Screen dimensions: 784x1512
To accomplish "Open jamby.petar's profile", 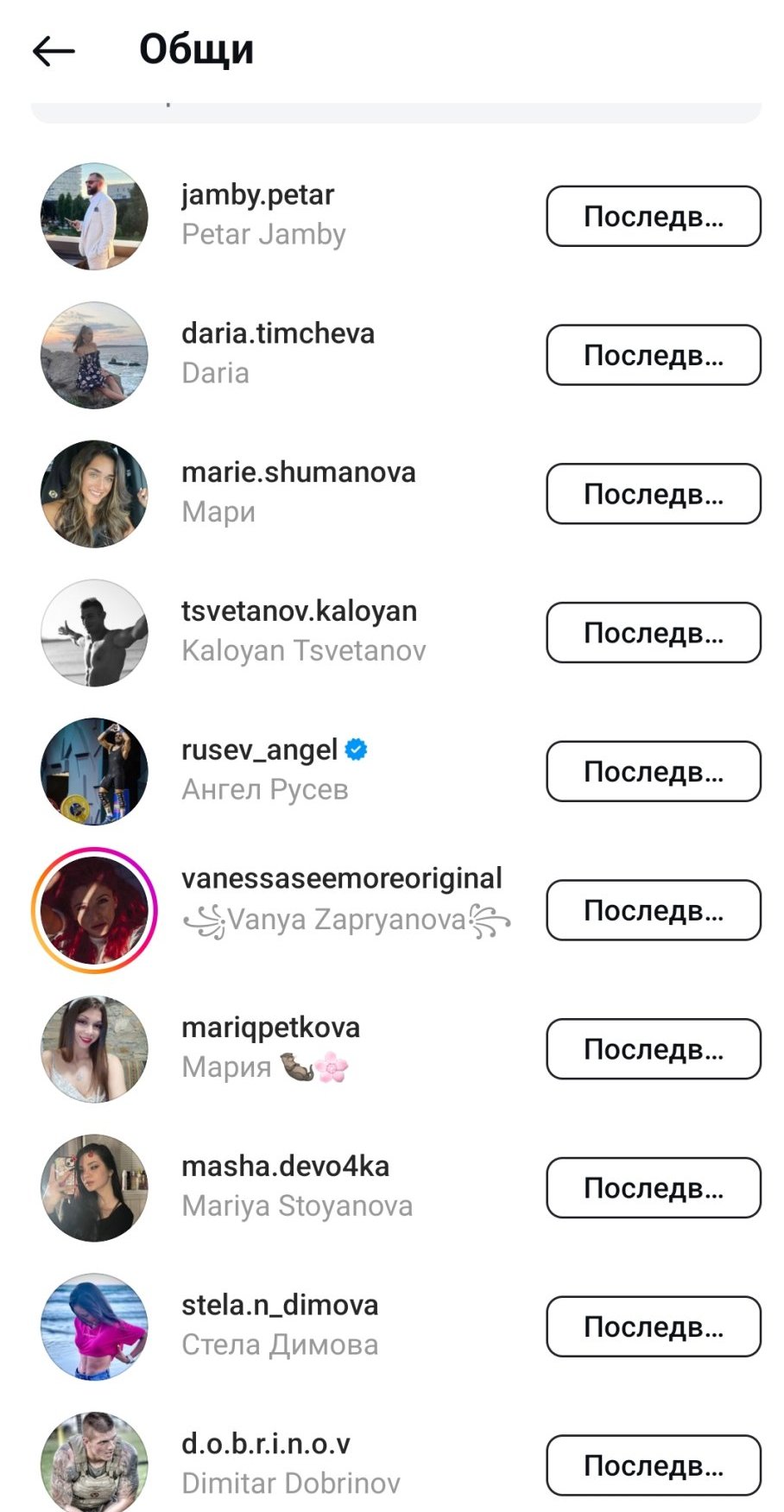I will coord(257,196).
